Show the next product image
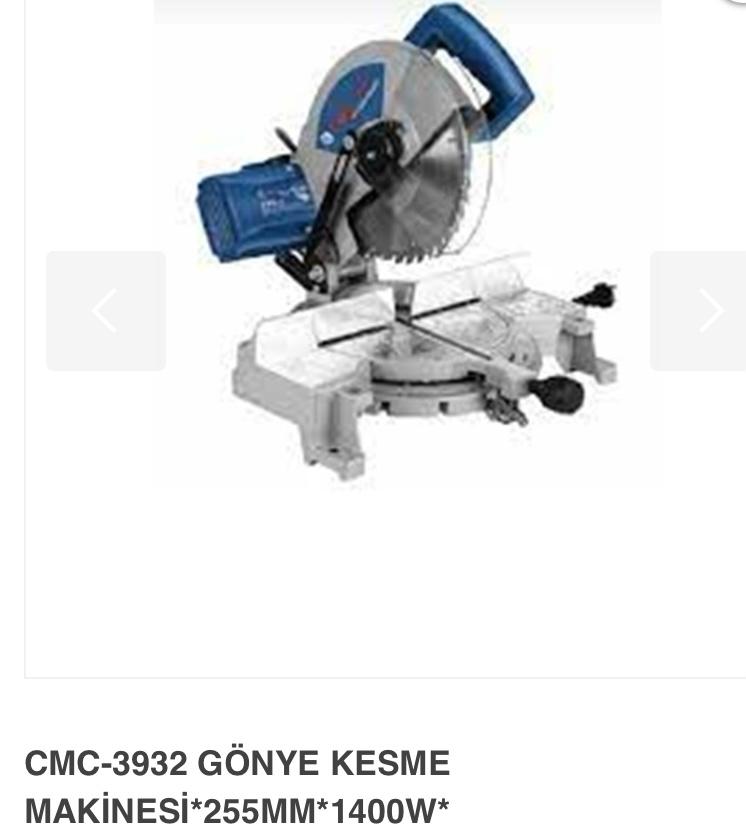This screenshot has height=836, width=746. pos(700,311)
